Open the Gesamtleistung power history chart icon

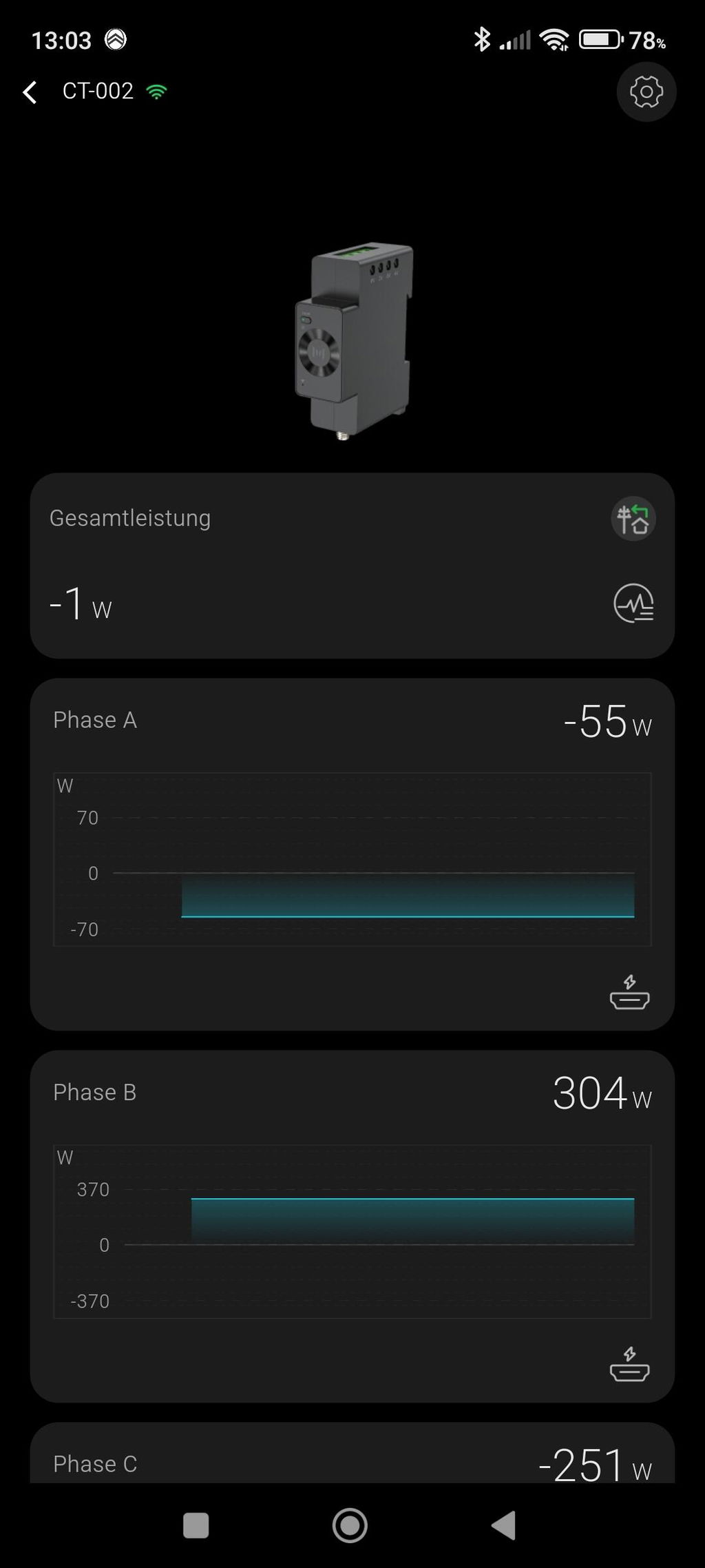(633, 603)
